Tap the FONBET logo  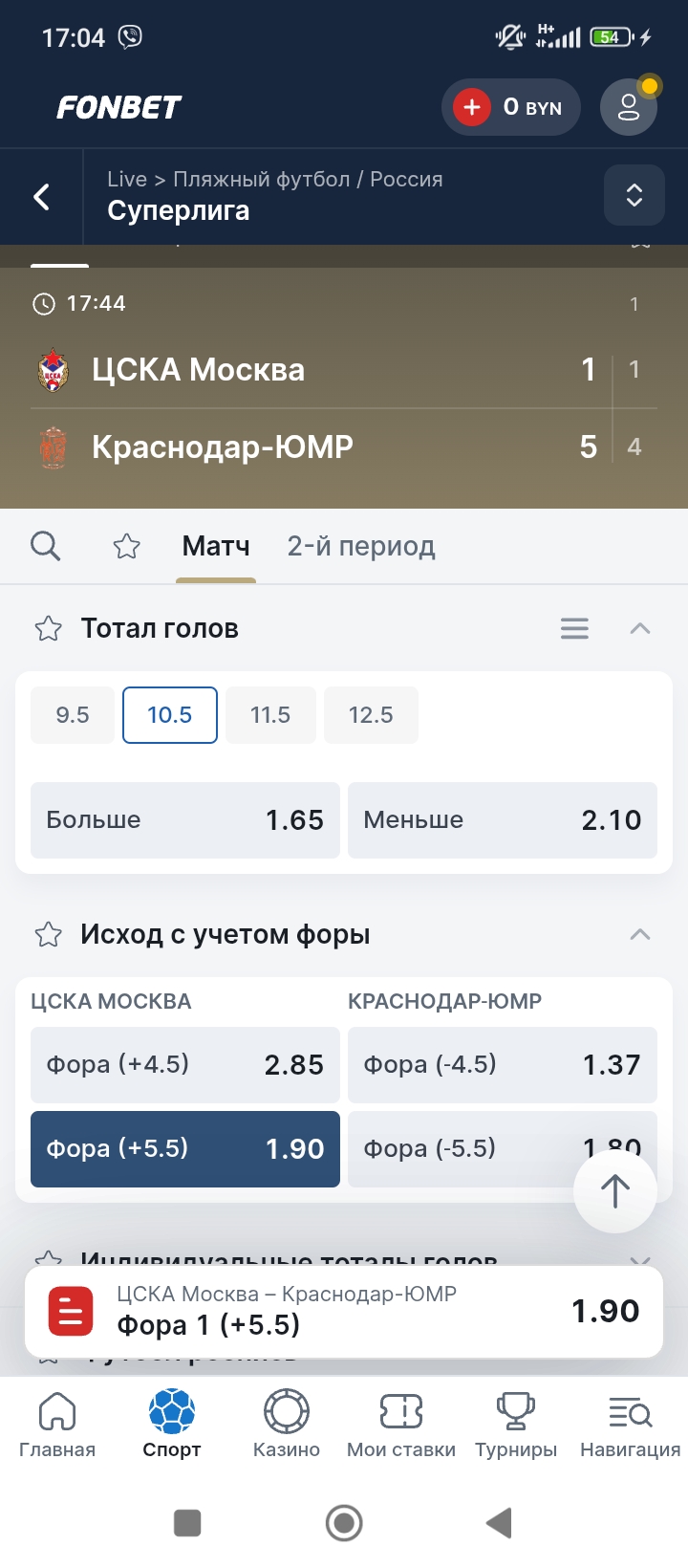click(x=117, y=108)
